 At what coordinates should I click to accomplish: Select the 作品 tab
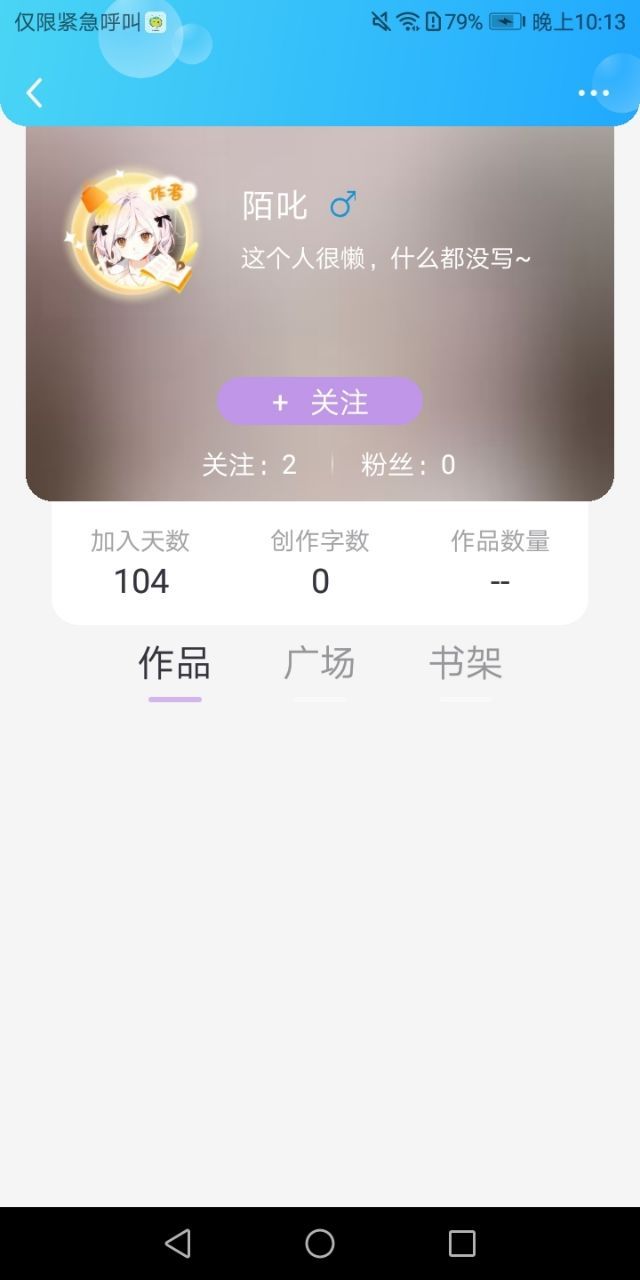pos(174,663)
